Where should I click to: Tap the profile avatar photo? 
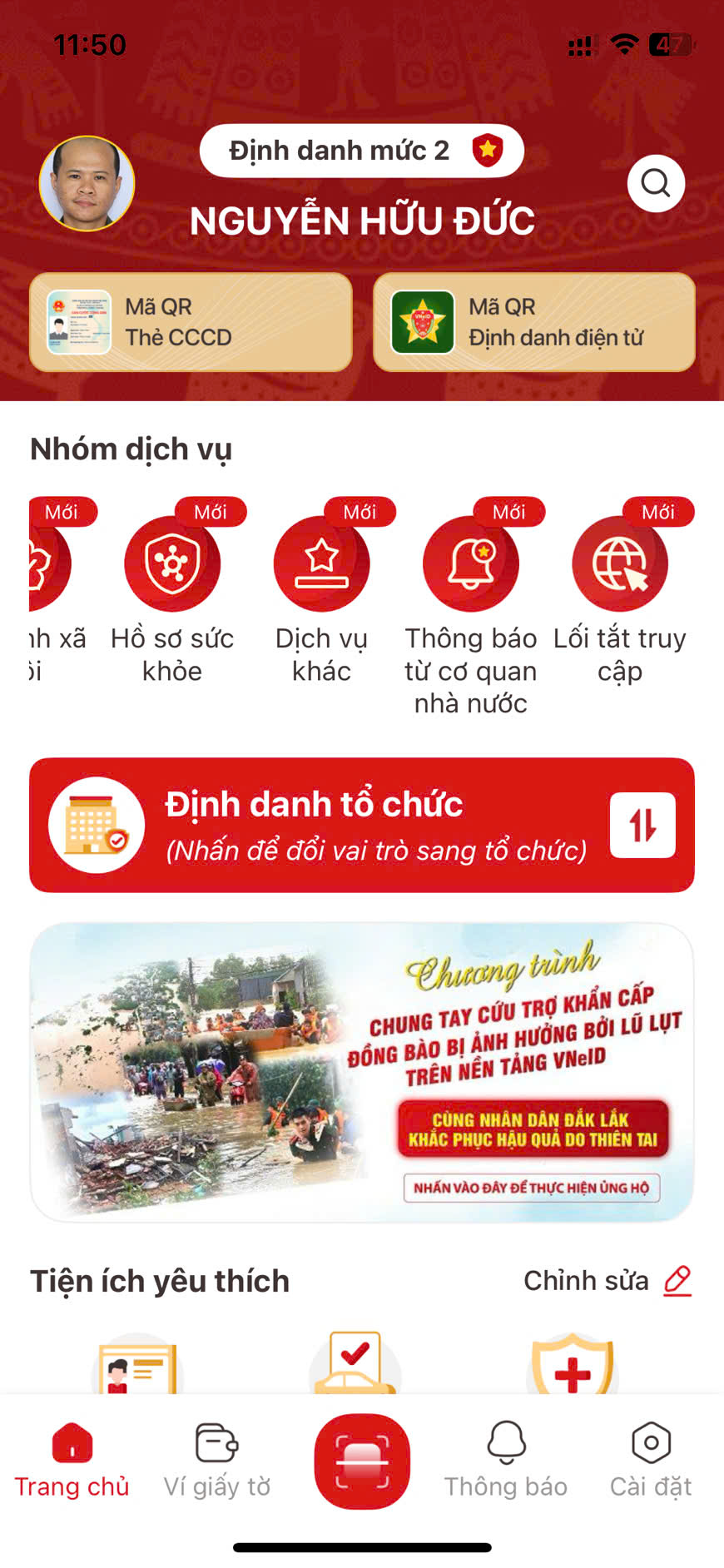[87, 183]
